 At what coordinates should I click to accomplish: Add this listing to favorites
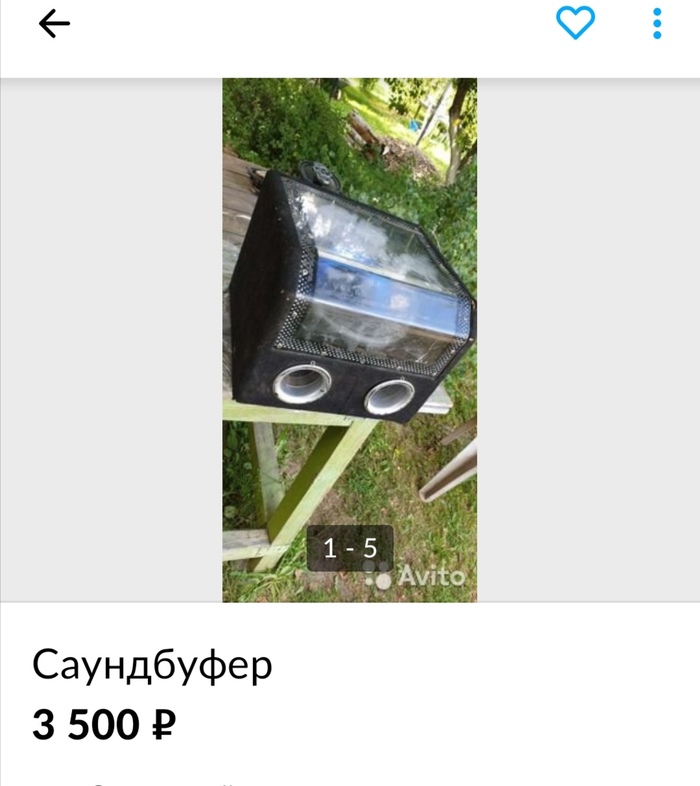tap(575, 23)
